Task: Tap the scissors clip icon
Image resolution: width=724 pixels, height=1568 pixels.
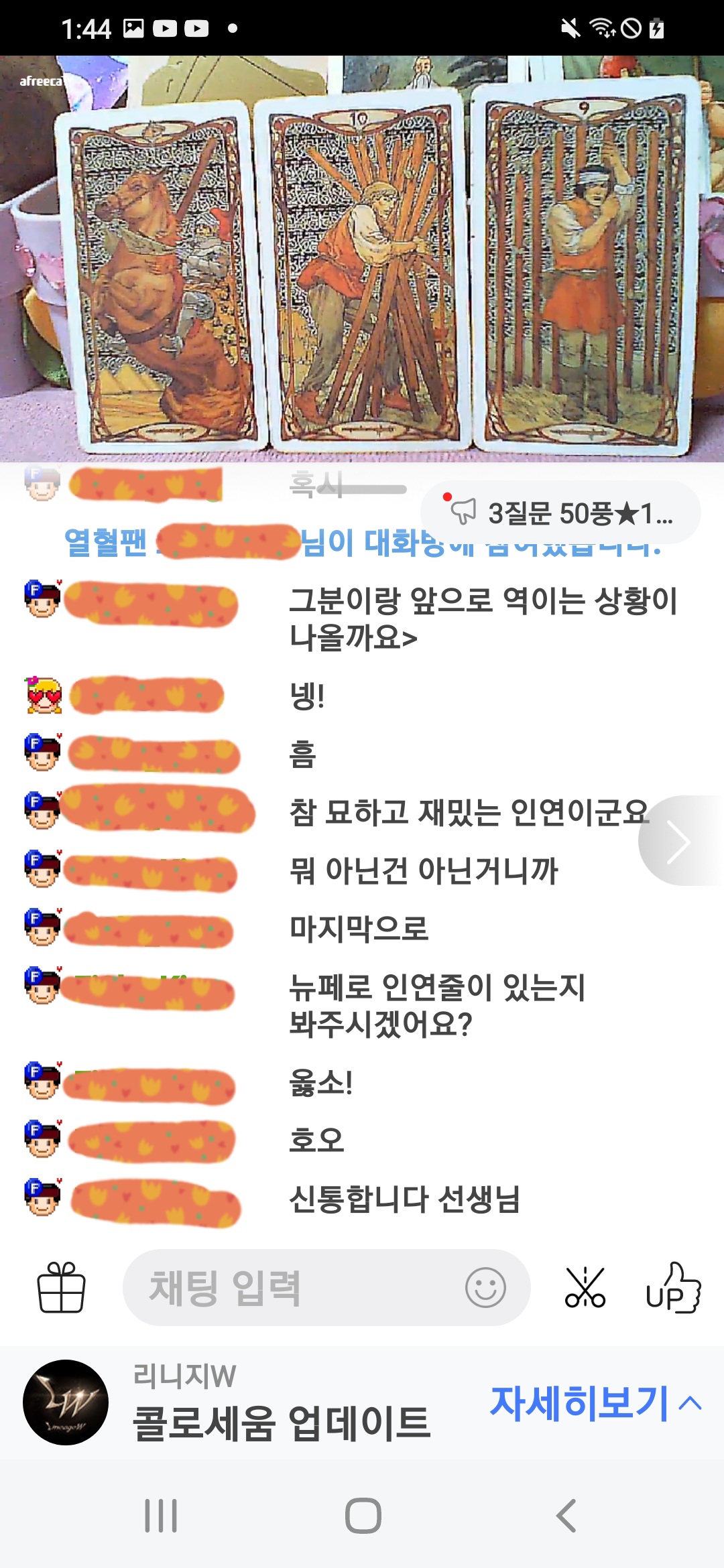Action: [x=585, y=1287]
